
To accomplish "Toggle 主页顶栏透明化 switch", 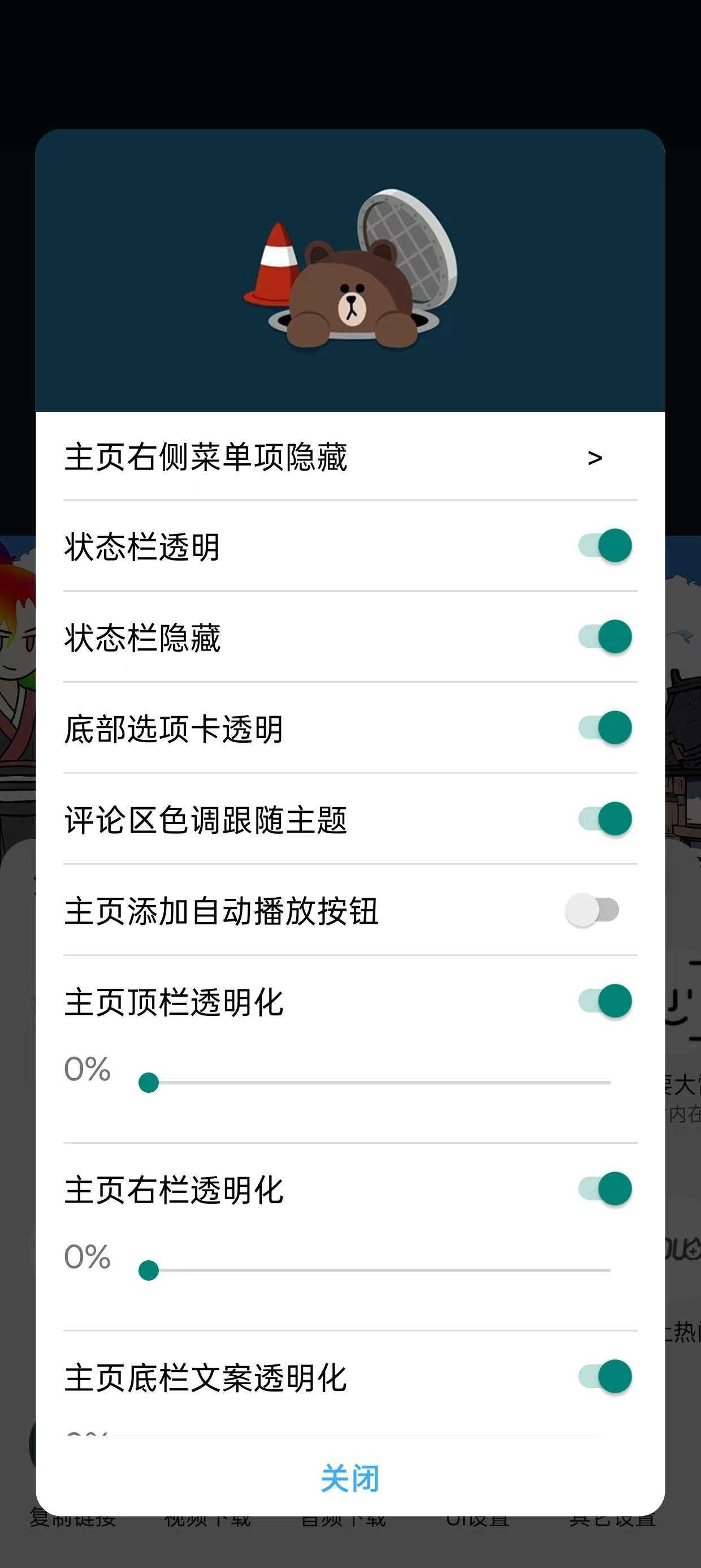I will pyautogui.click(x=605, y=1001).
